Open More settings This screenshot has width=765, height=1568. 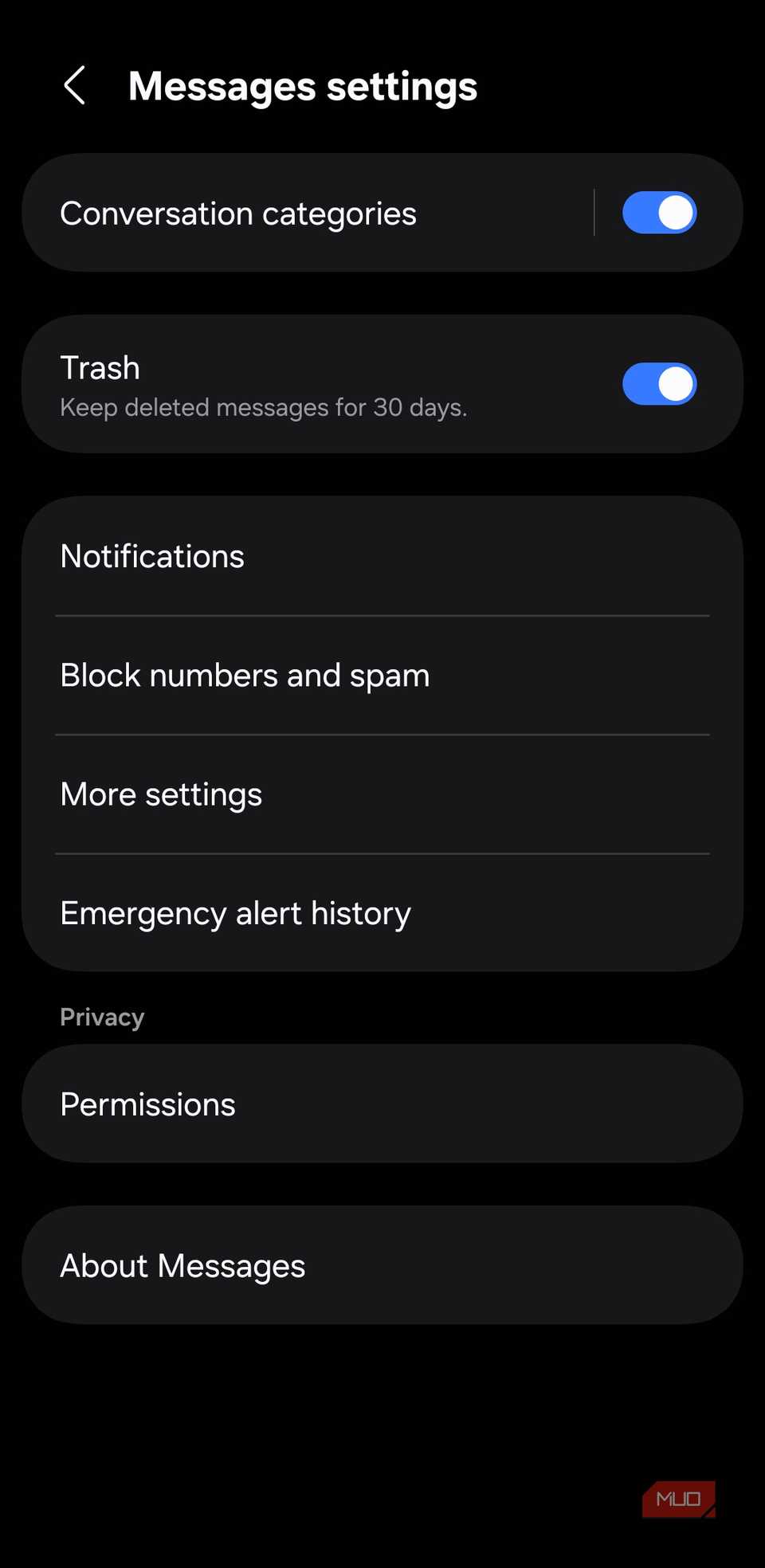161,794
